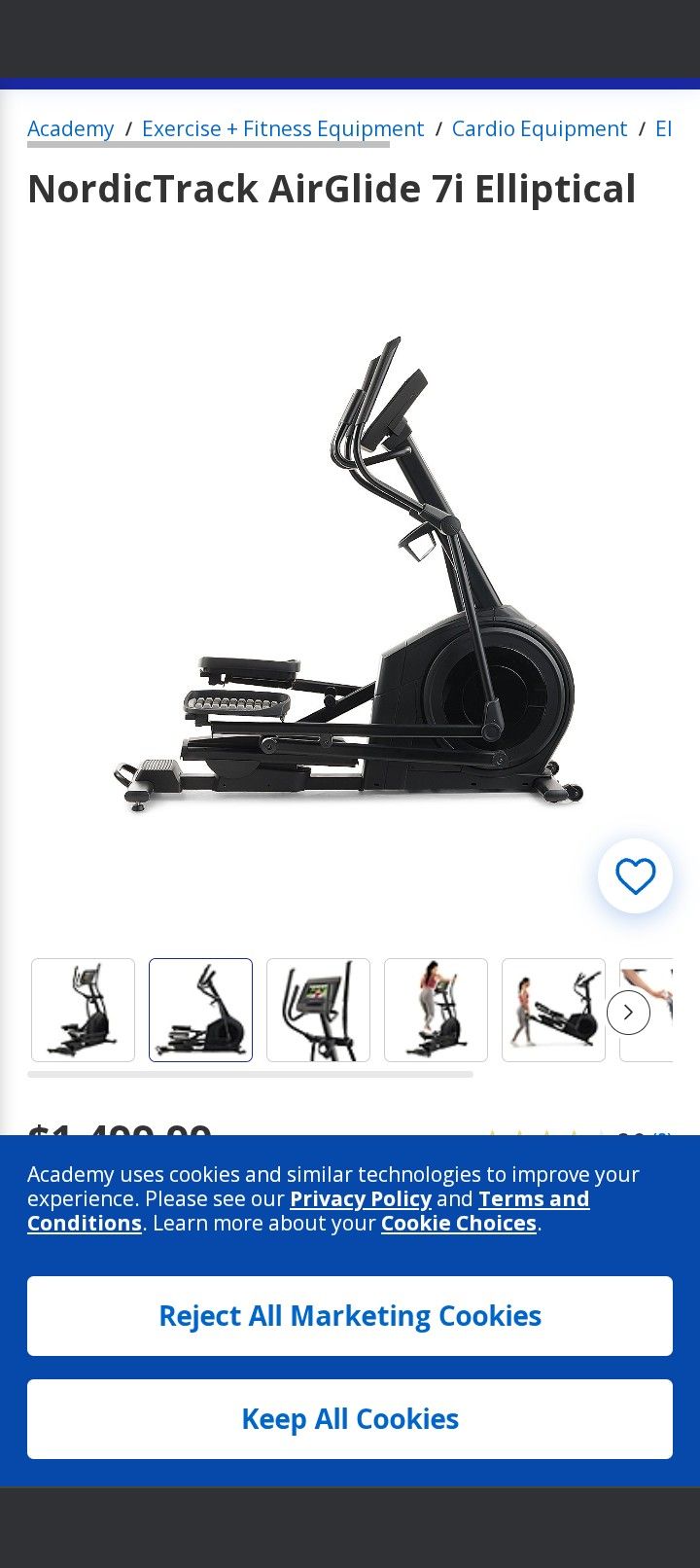700x1568 pixels.
Task: Select the thumbnail of the woman walking beside elliptical
Action: (x=553, y=1010)
